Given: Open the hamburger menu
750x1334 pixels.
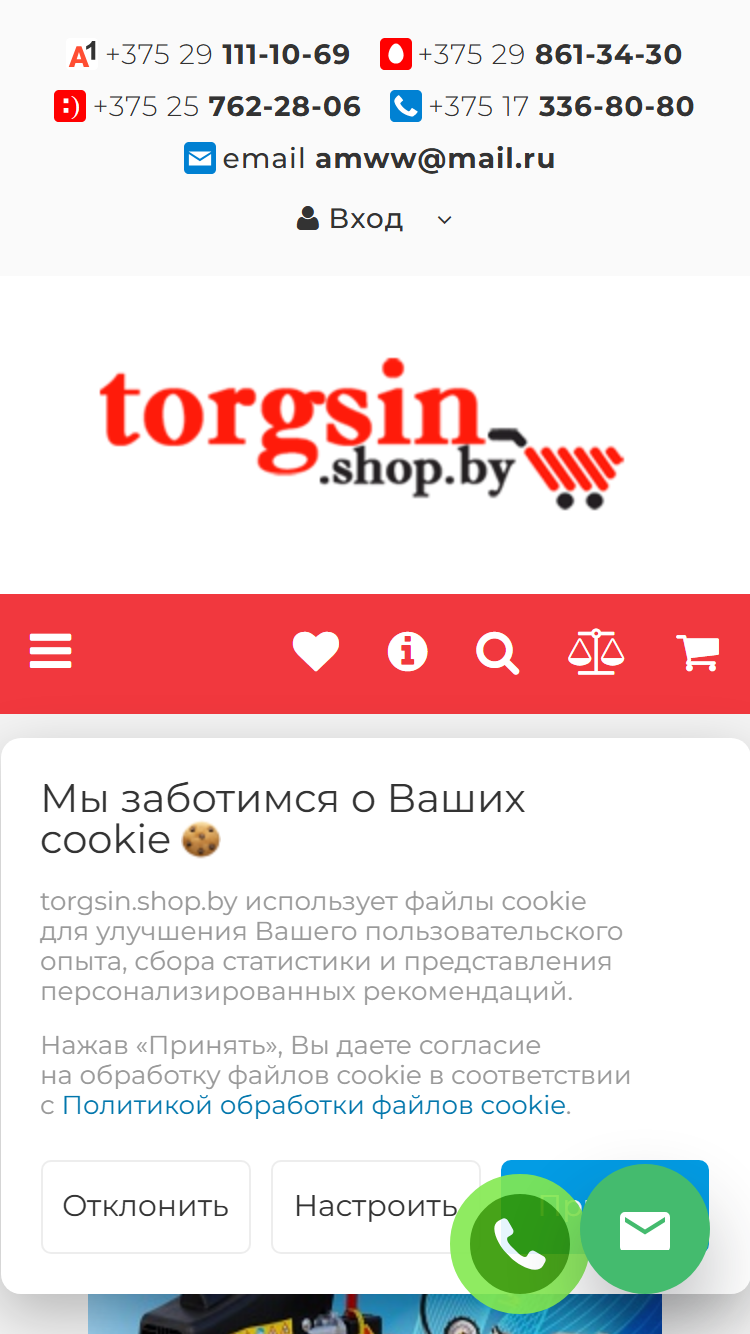Looking at the screenshot, I should (x=50, y=652).
